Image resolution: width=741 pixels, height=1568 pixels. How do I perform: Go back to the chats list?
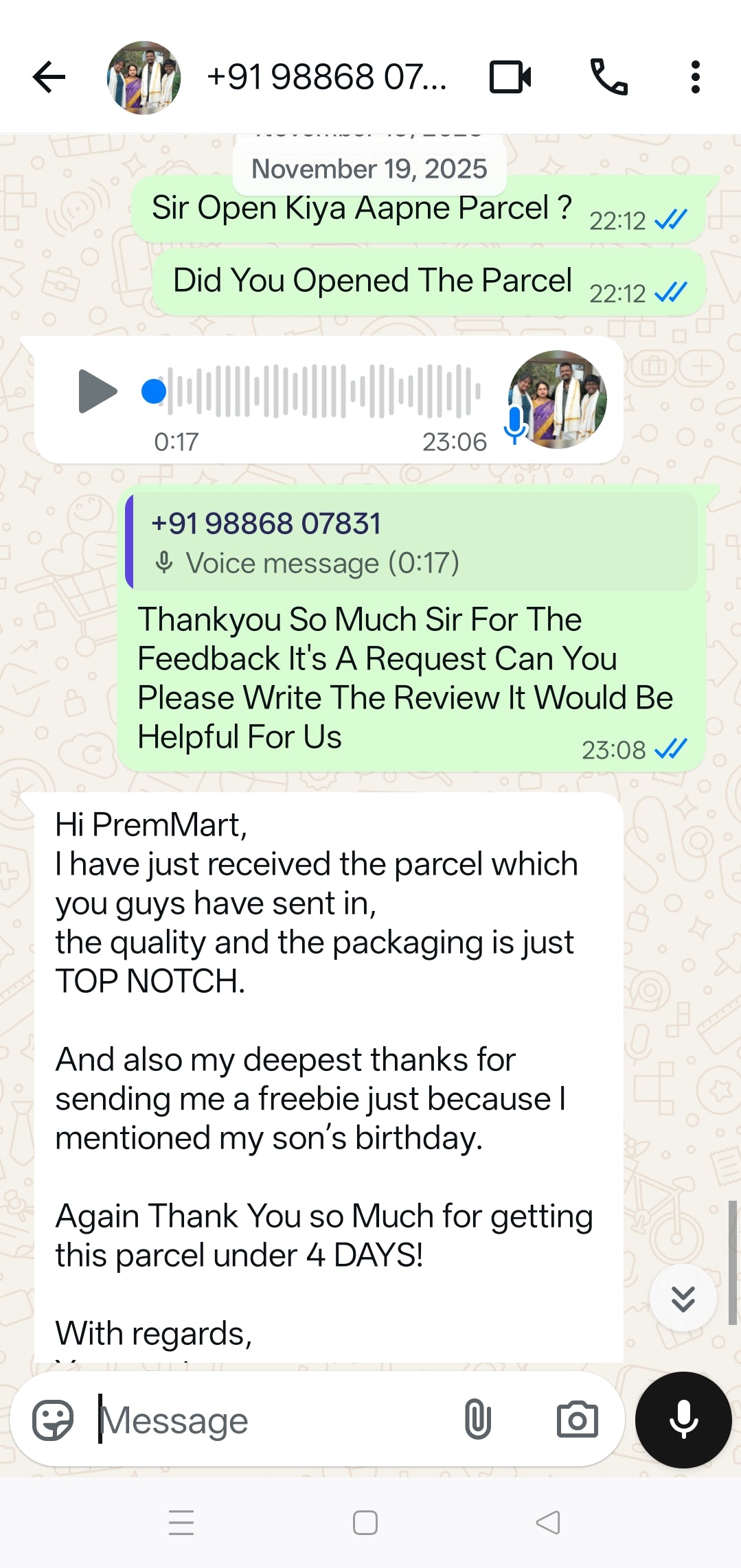click(49, 76)
